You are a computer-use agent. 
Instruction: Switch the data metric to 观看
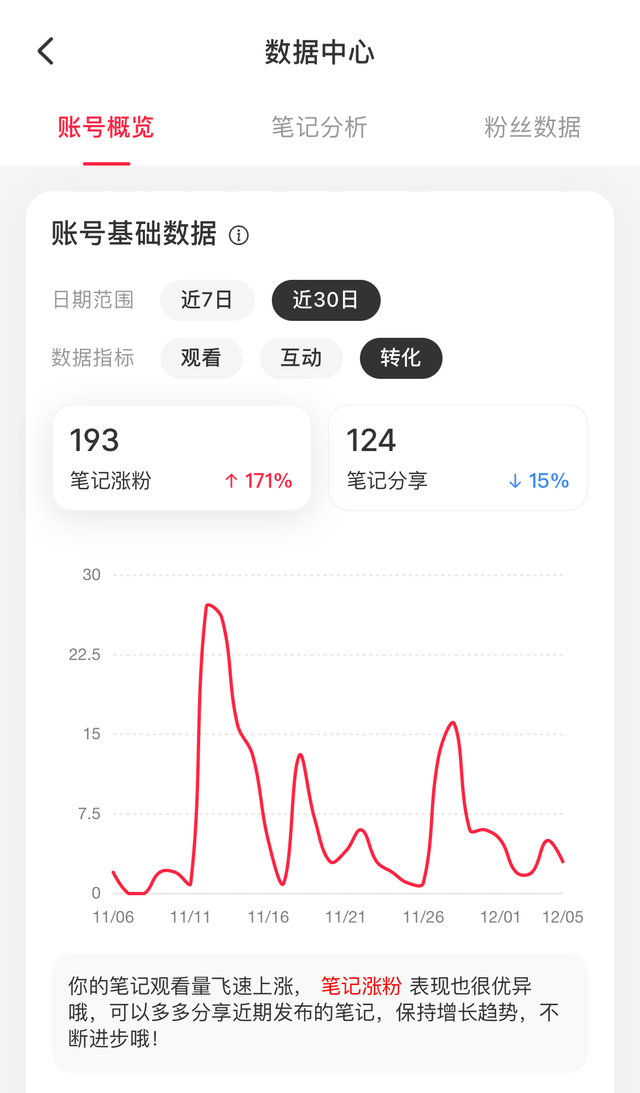click(x=201, y=358)
